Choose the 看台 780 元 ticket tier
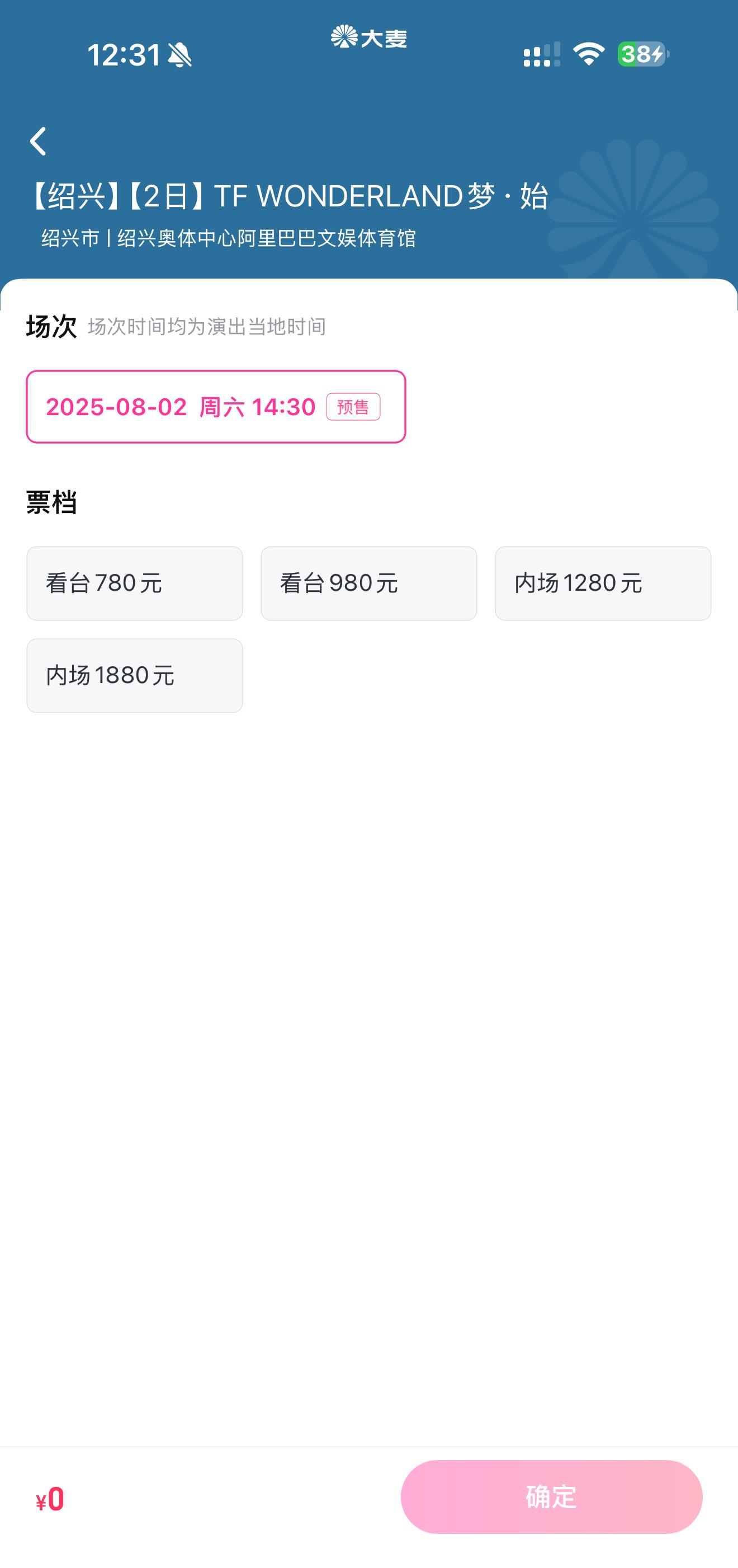Viewport: 738px width, 1568px height. point(134,583)
